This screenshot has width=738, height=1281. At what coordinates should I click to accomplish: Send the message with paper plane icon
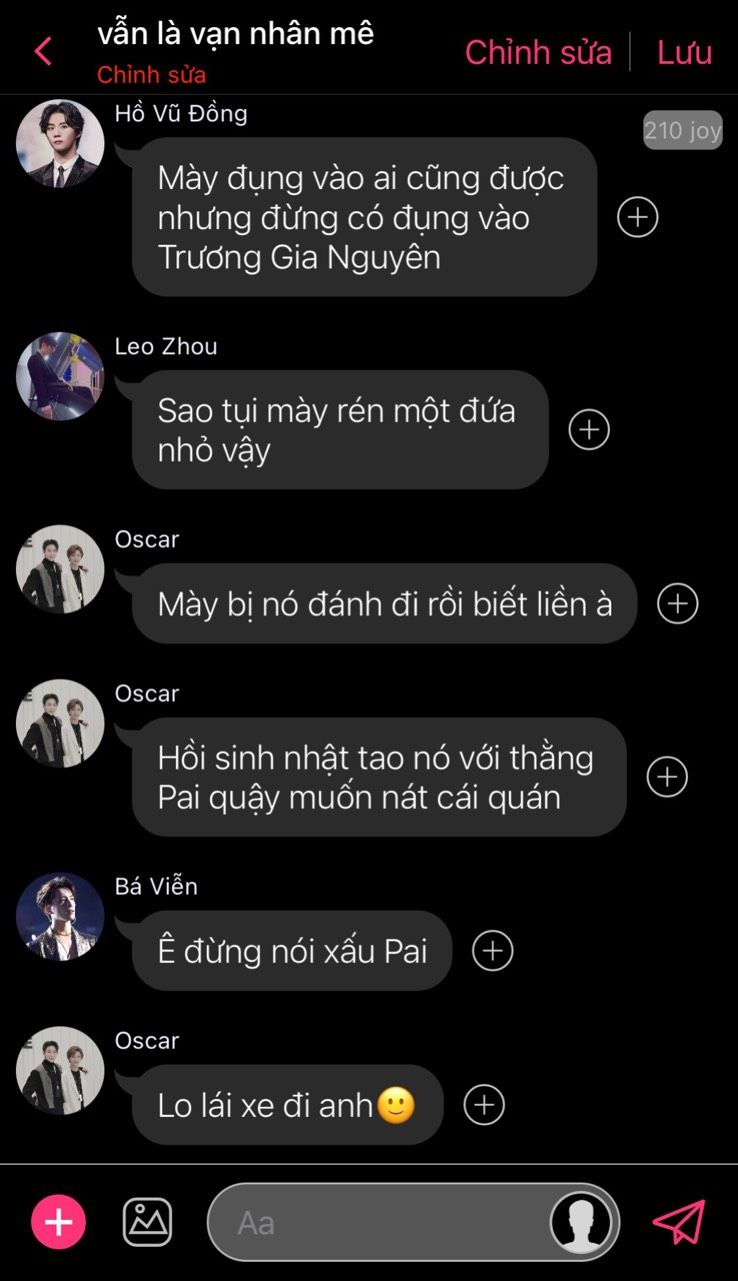[679, 1222]
